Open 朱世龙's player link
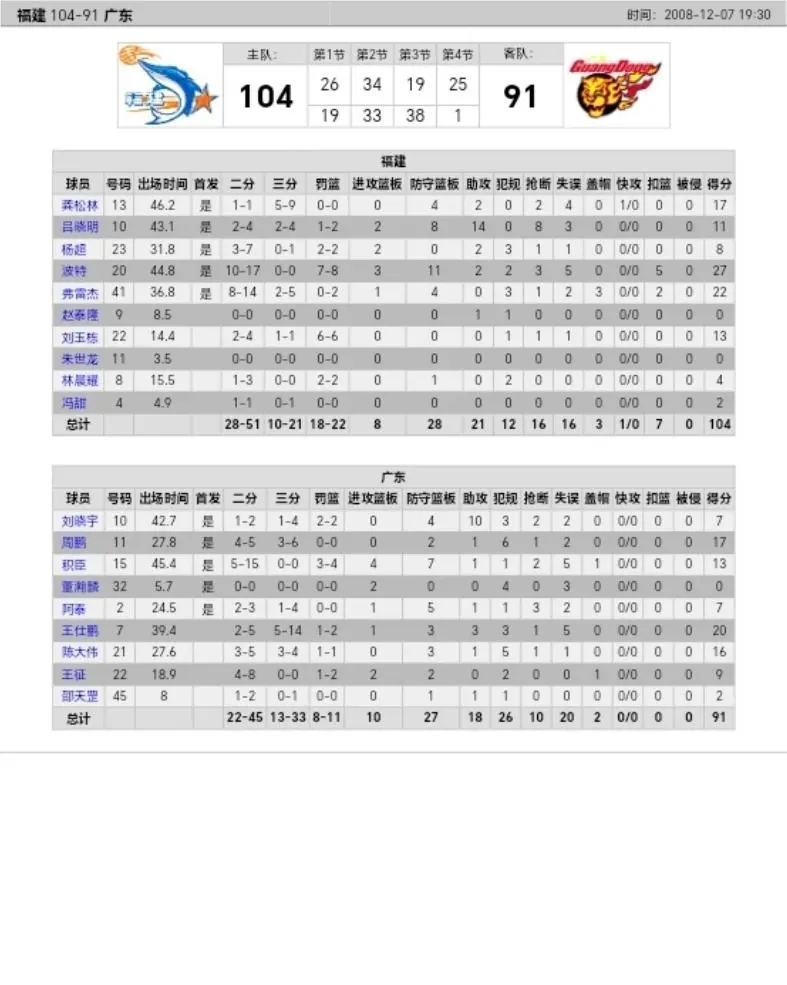 77,358
